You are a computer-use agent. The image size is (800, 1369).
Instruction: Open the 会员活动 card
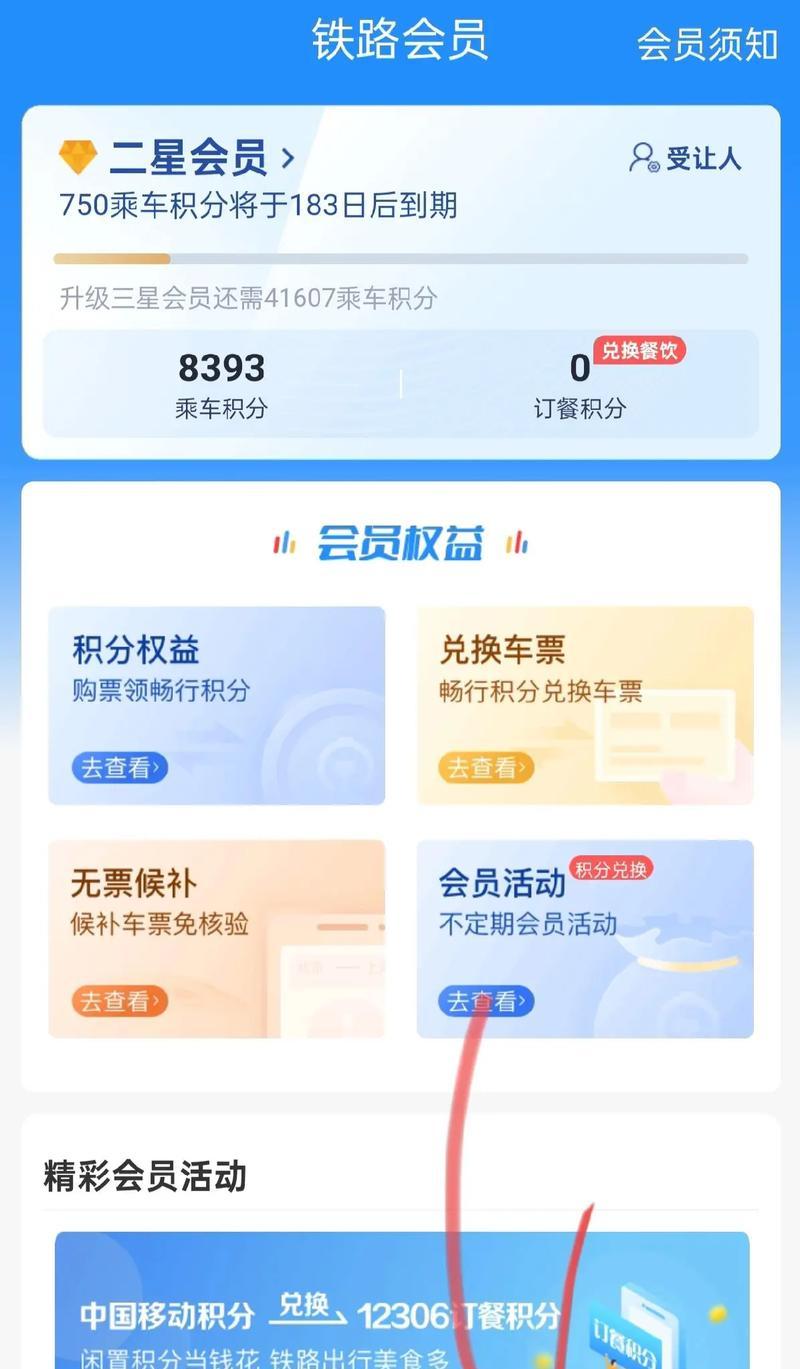click(x=585, y=938)
